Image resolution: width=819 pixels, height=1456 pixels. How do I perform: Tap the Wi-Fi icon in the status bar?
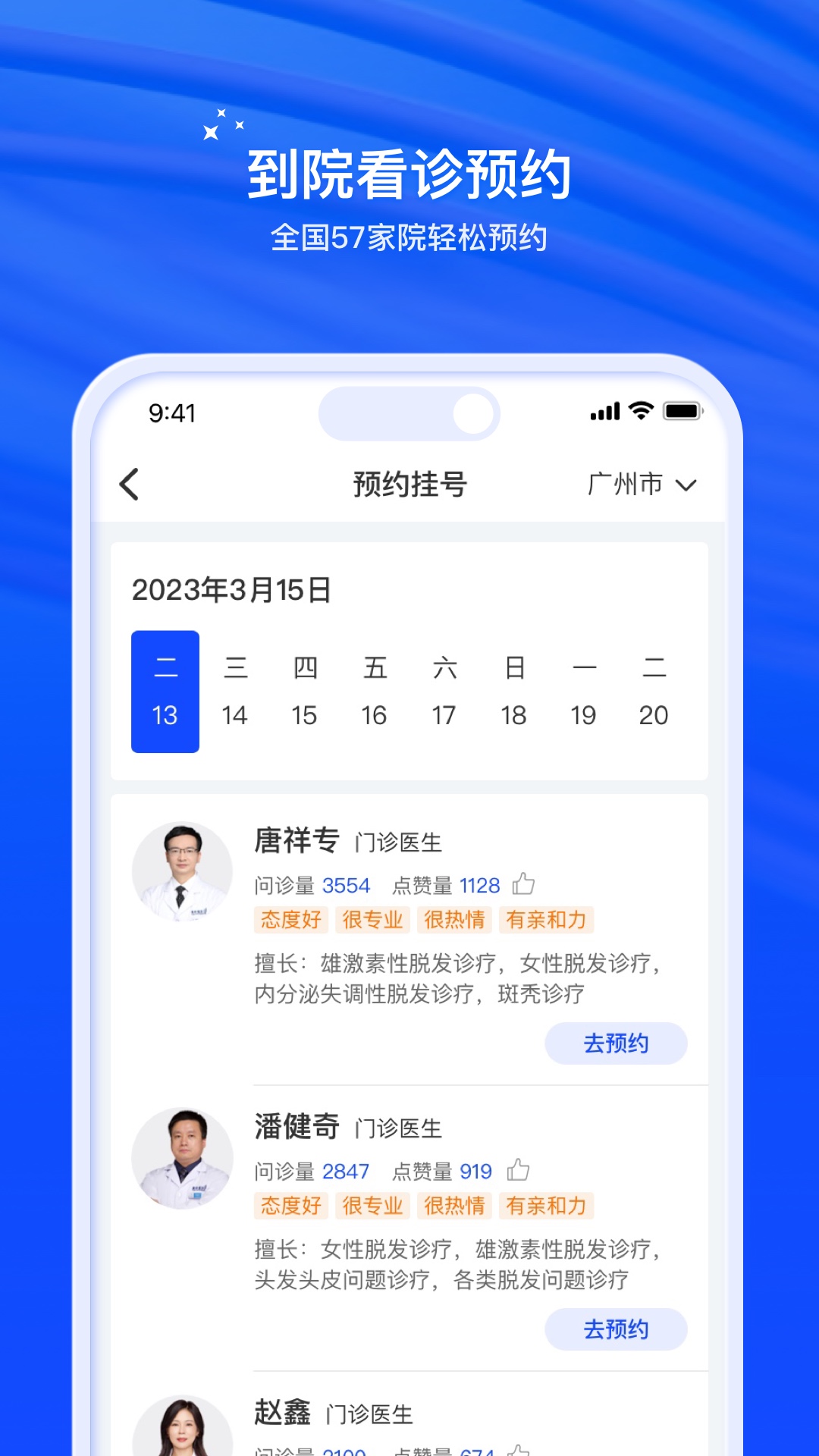tap(639, 411)
